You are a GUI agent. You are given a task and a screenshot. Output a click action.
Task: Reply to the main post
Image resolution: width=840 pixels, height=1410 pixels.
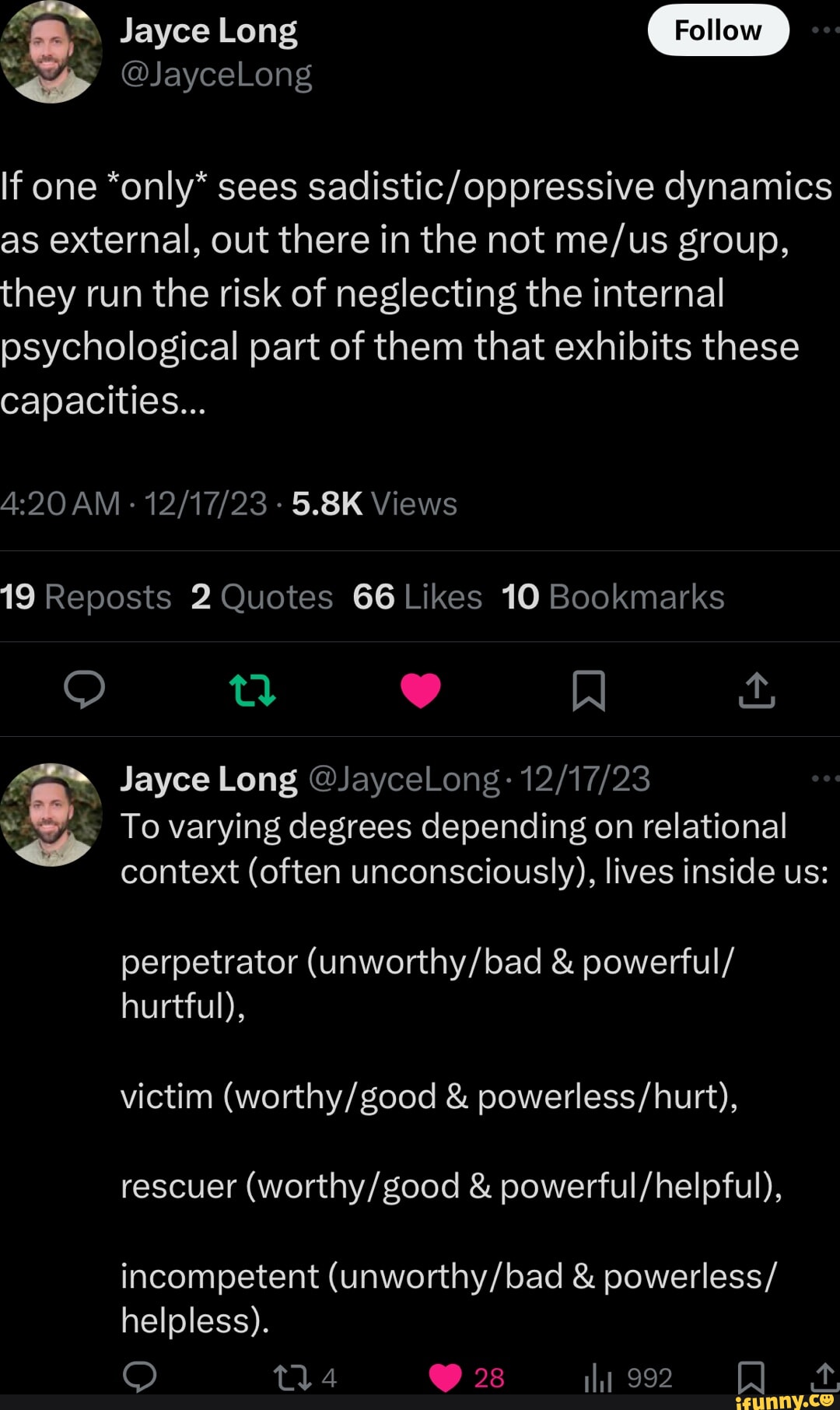point(84,689)
